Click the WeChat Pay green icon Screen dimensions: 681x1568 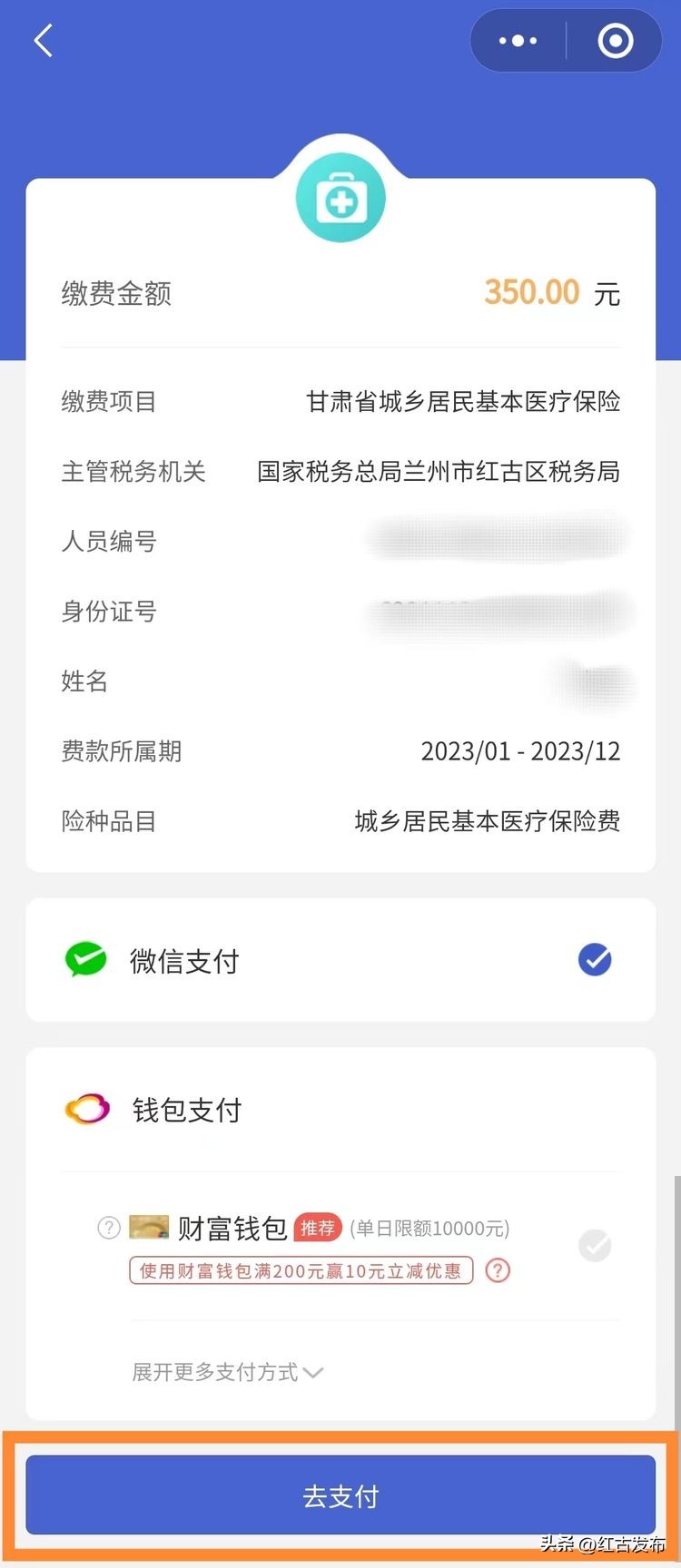click(x=86, y=959)
